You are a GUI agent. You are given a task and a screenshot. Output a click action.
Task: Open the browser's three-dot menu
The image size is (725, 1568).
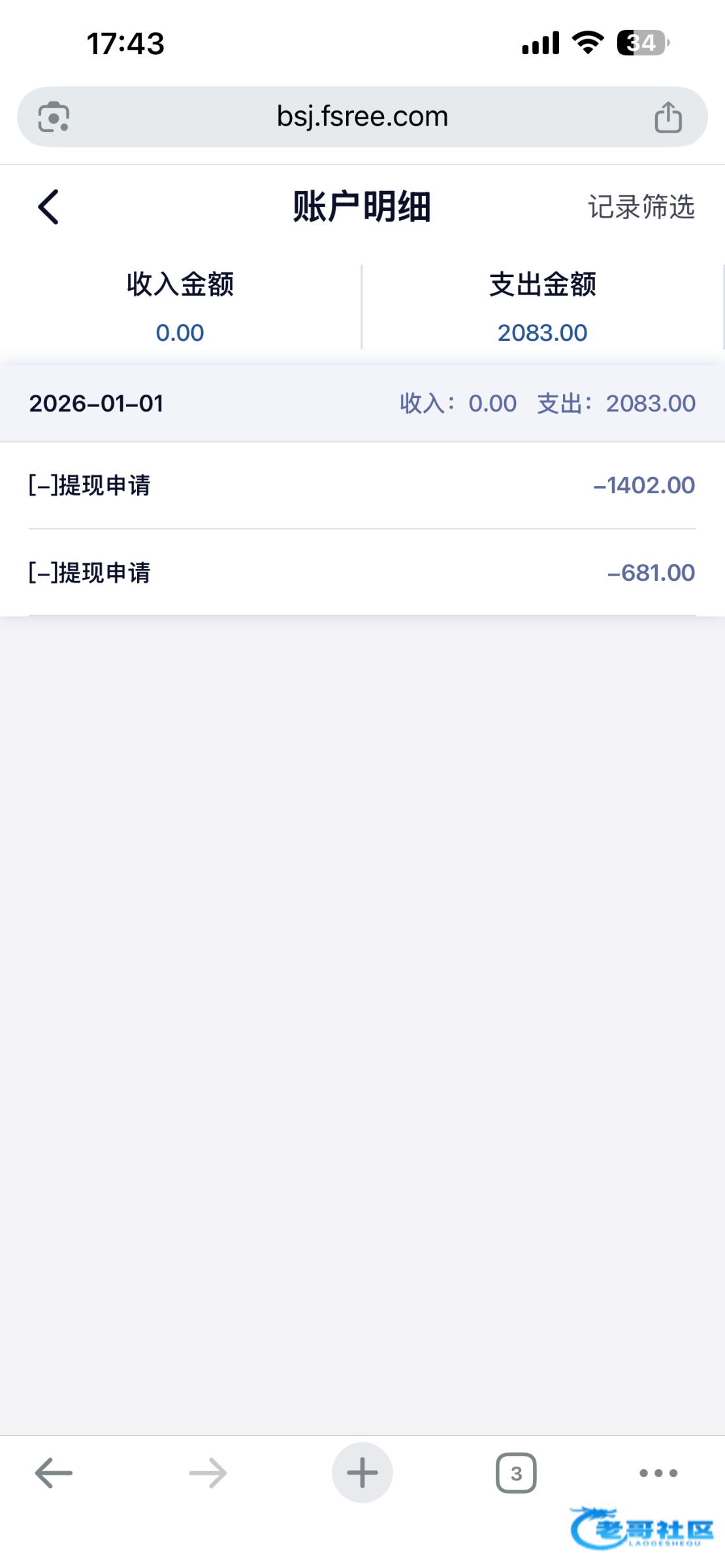[x=658, y=1473]
